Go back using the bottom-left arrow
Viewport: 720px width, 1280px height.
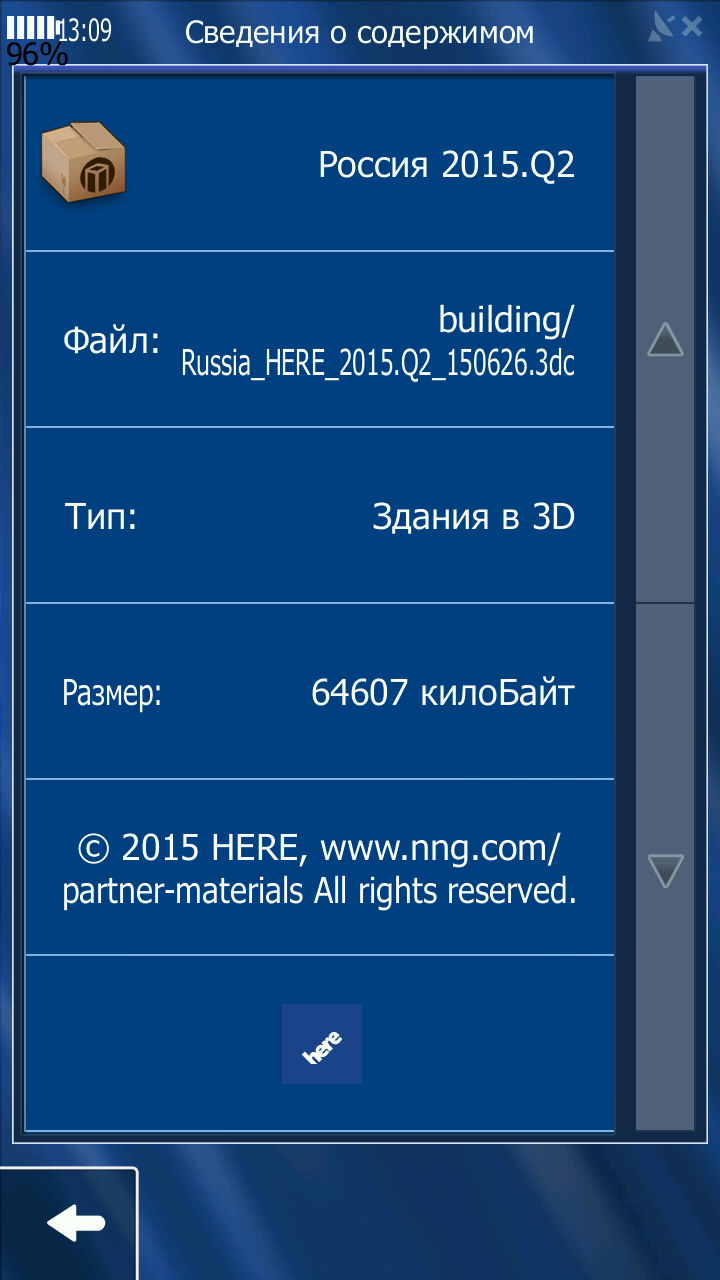68,1224
